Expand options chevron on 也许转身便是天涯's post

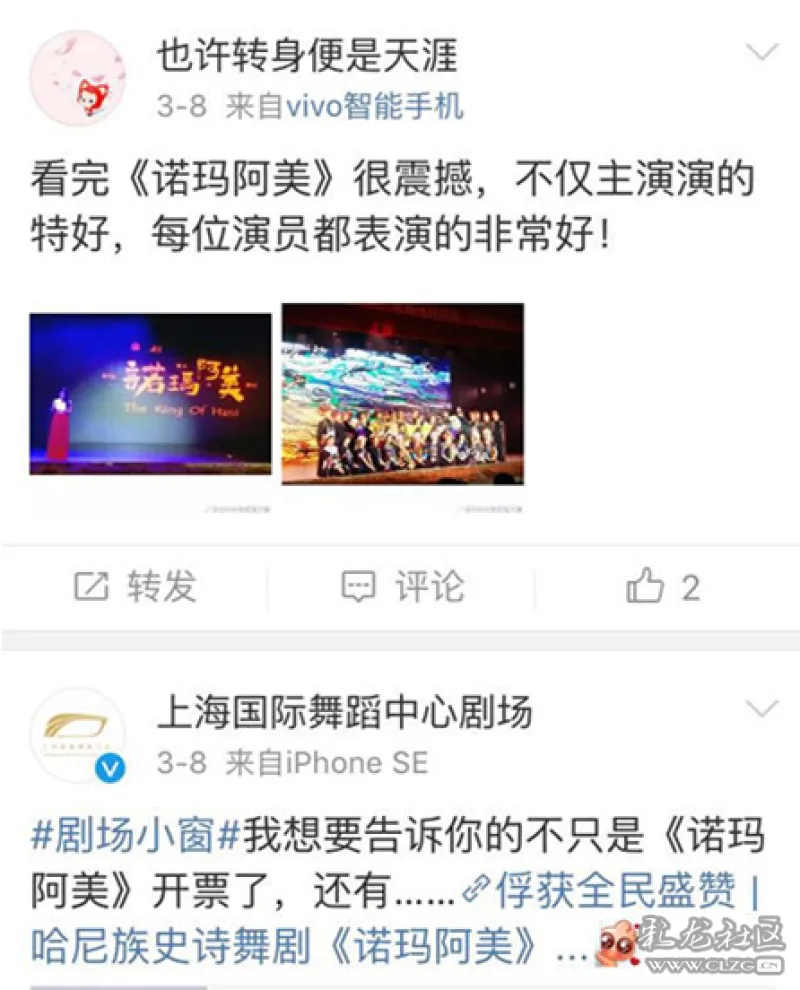pyautogui.click(x=762, y=52)
